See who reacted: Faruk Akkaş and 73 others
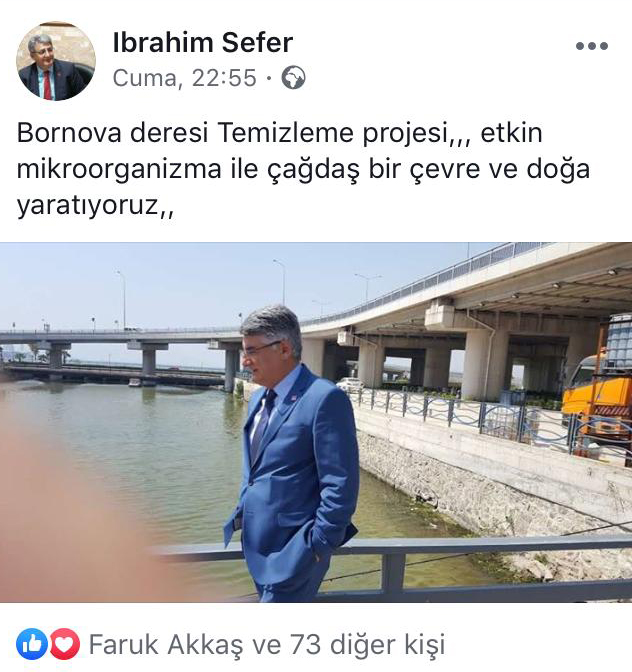632x672 pixels. (266, 645)
